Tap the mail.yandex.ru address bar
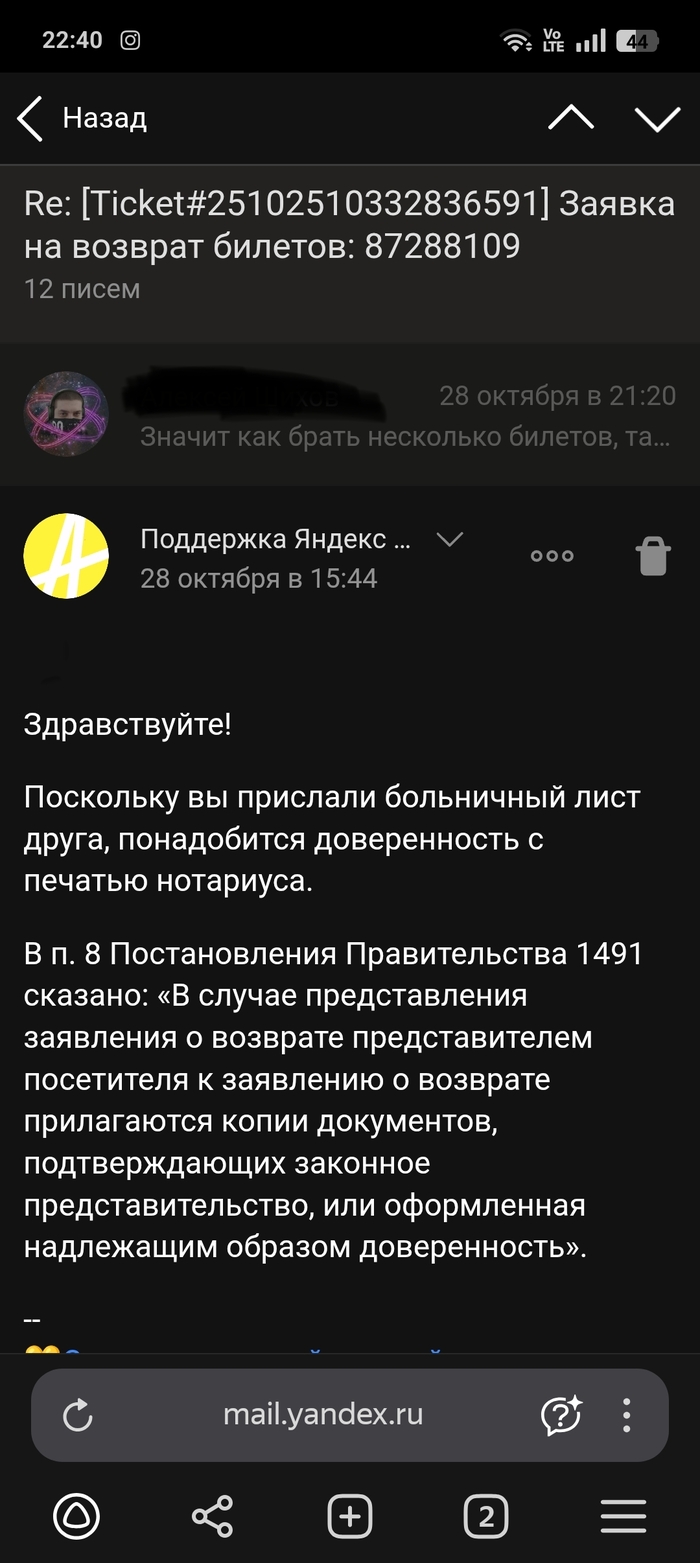 (322, 1414)
